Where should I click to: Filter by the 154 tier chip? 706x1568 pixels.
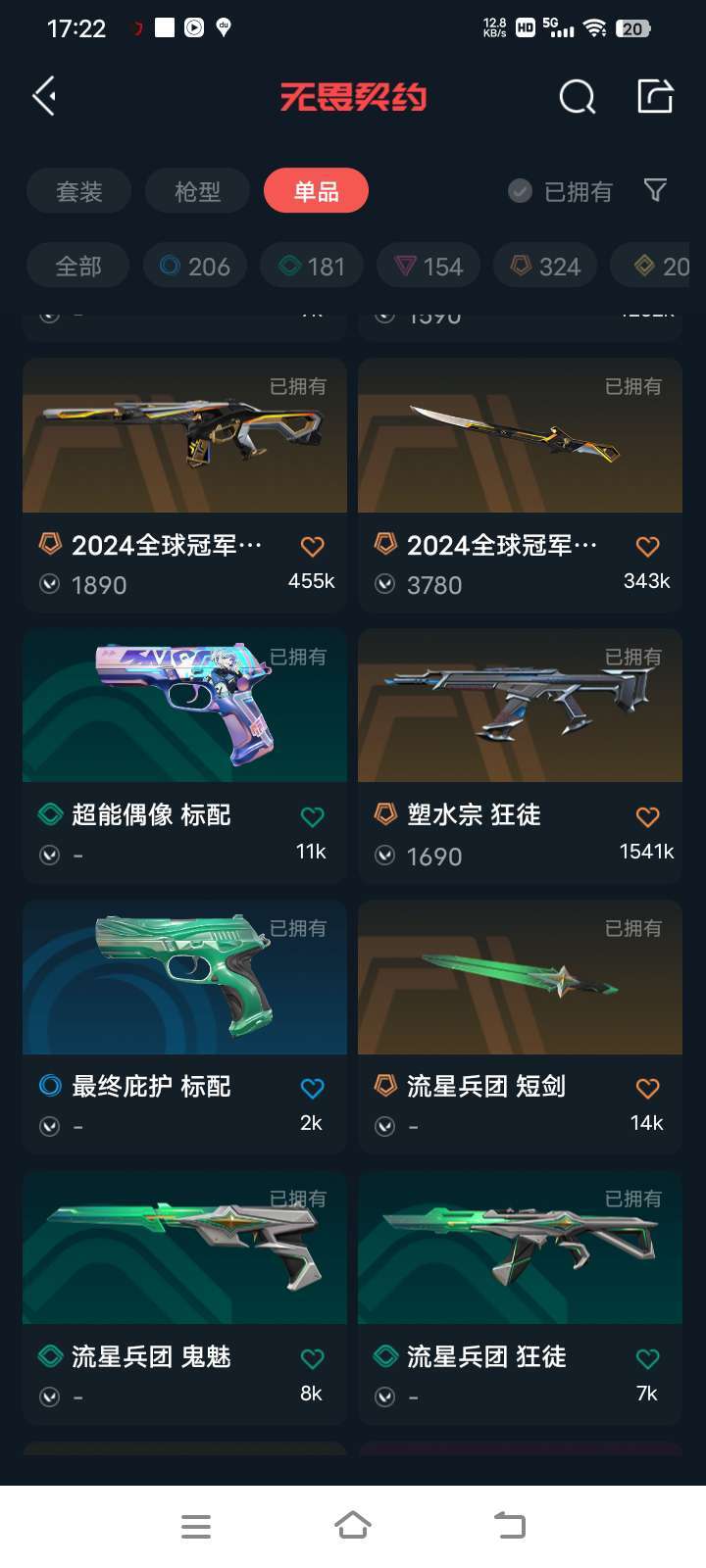[x=429, y=266]
